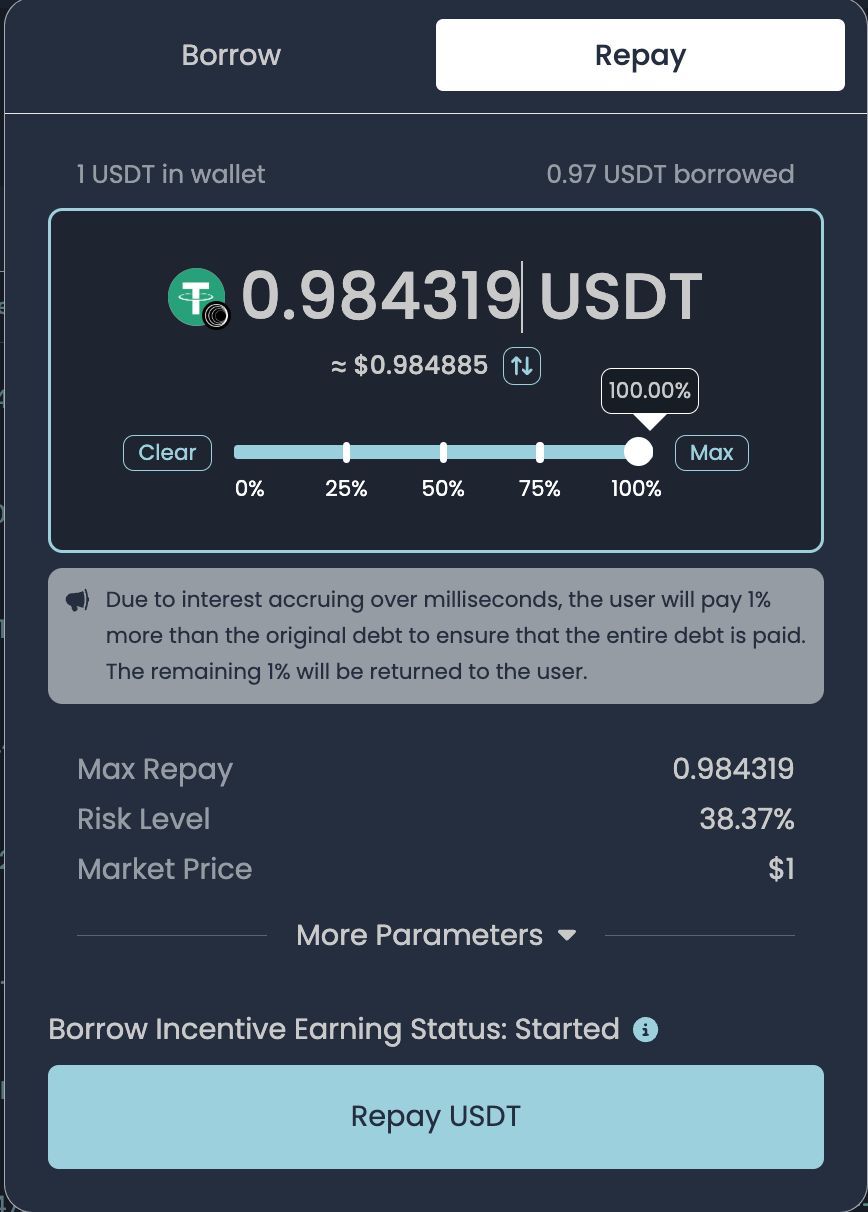
Task: Open the Borrow Incentive Earning Status info icon
Action: click(646, 1029)
